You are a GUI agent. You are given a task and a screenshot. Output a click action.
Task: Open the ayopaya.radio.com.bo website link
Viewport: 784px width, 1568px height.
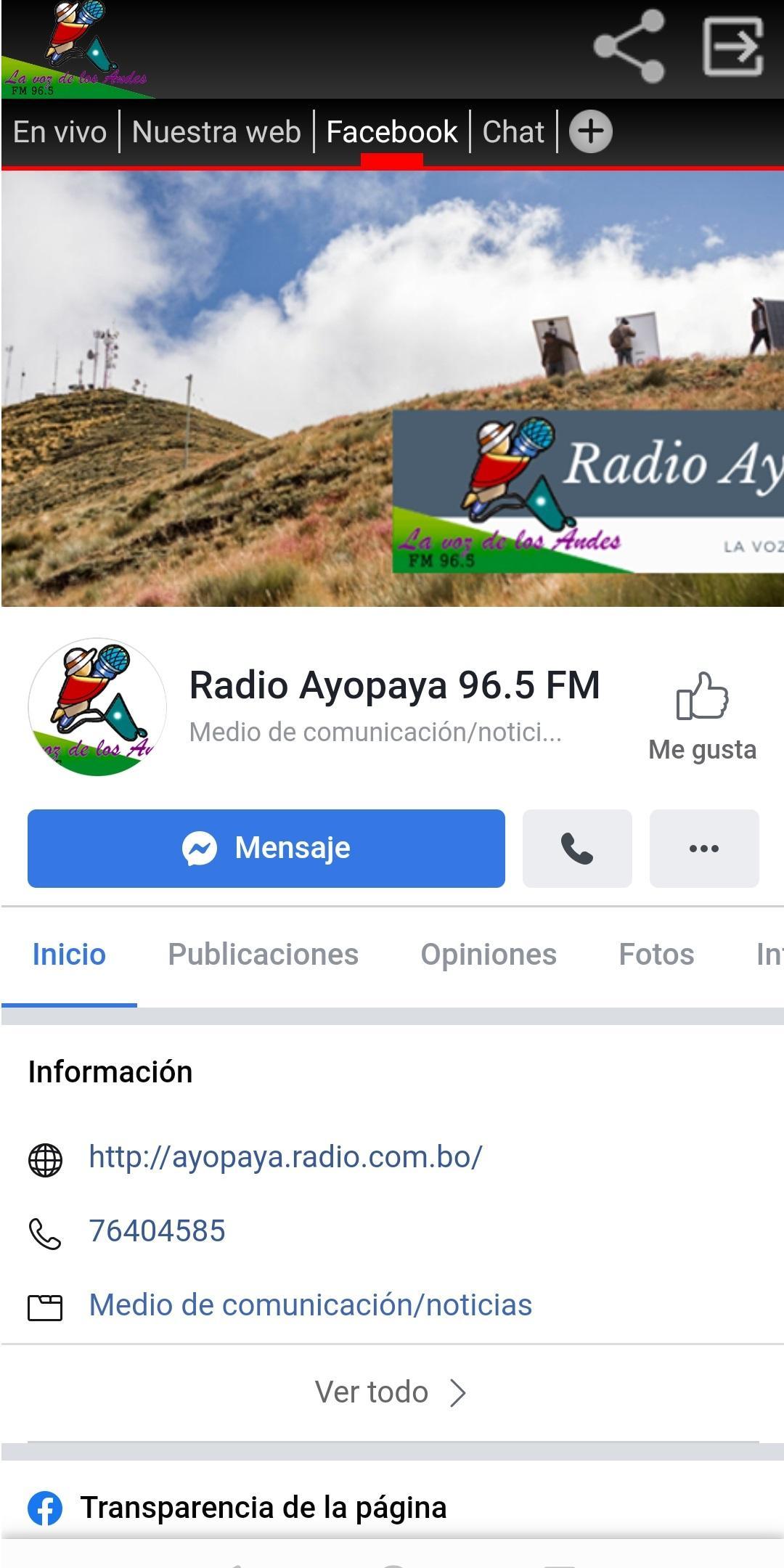click(x=285, y=1157)
